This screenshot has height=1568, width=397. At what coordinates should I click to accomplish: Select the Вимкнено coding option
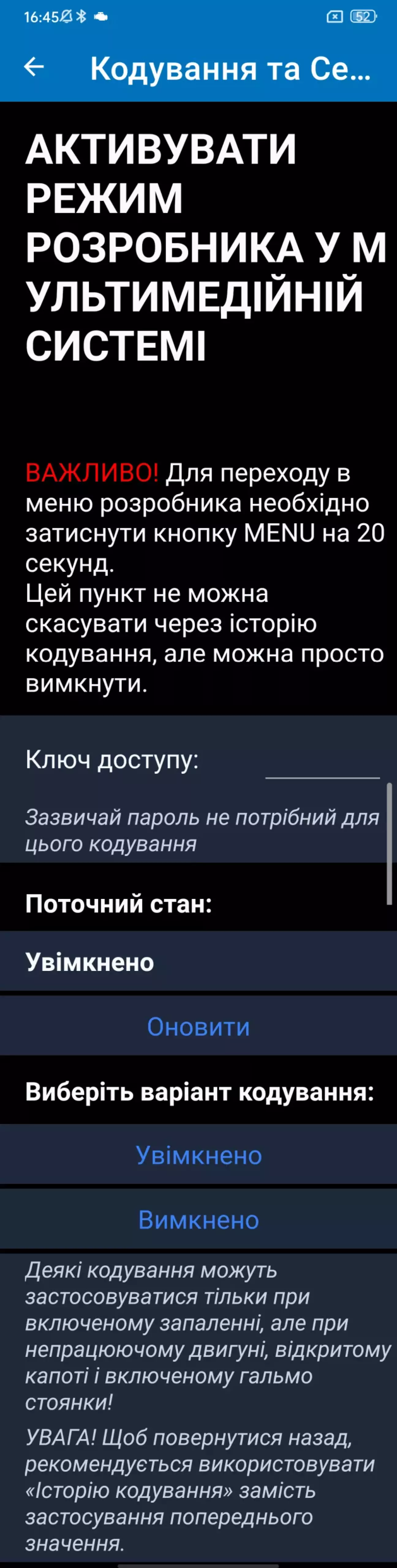pyautogui.click(x=198, y=1219)
